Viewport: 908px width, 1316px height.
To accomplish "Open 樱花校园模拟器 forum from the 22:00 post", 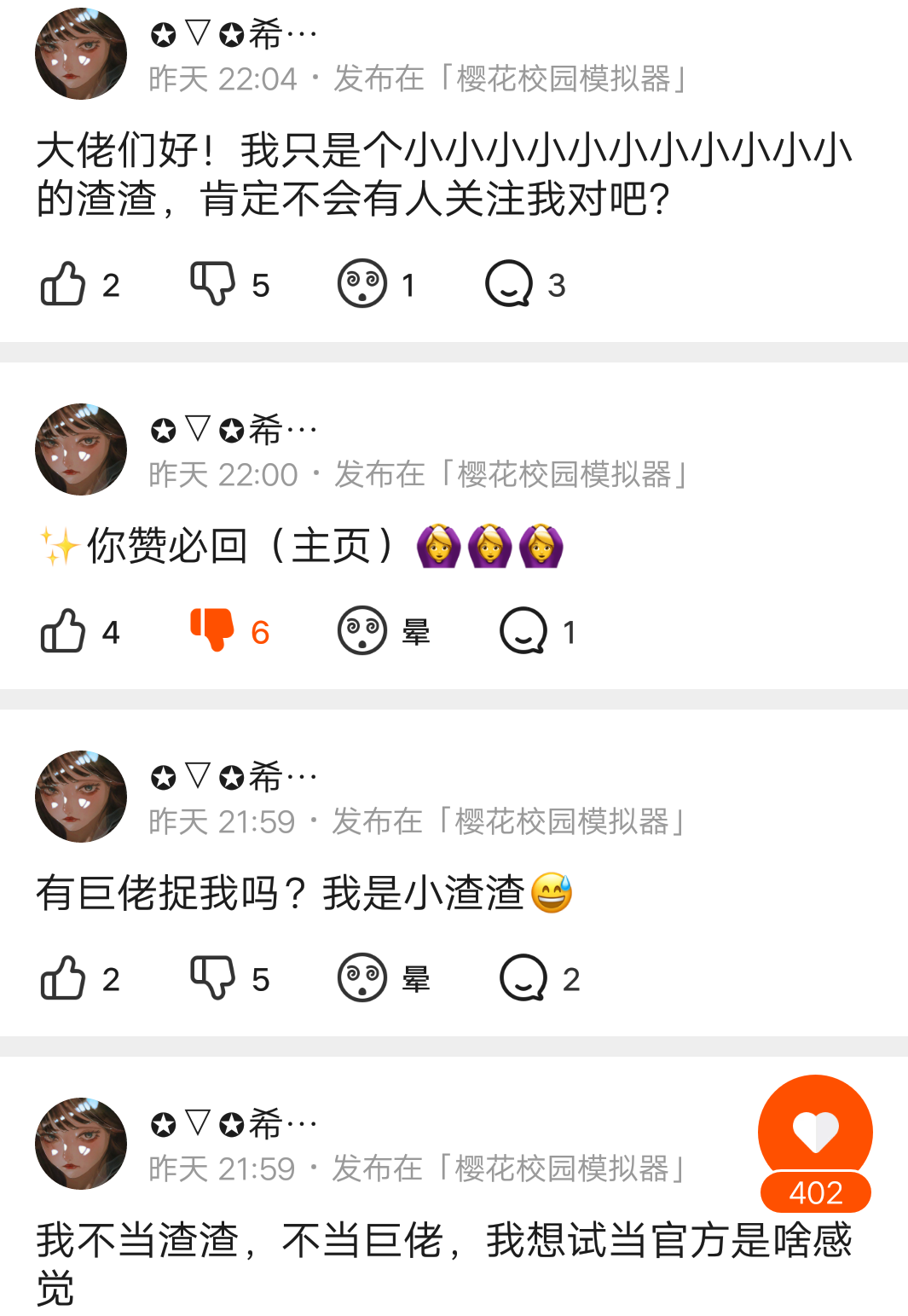I will click(564, 474).
